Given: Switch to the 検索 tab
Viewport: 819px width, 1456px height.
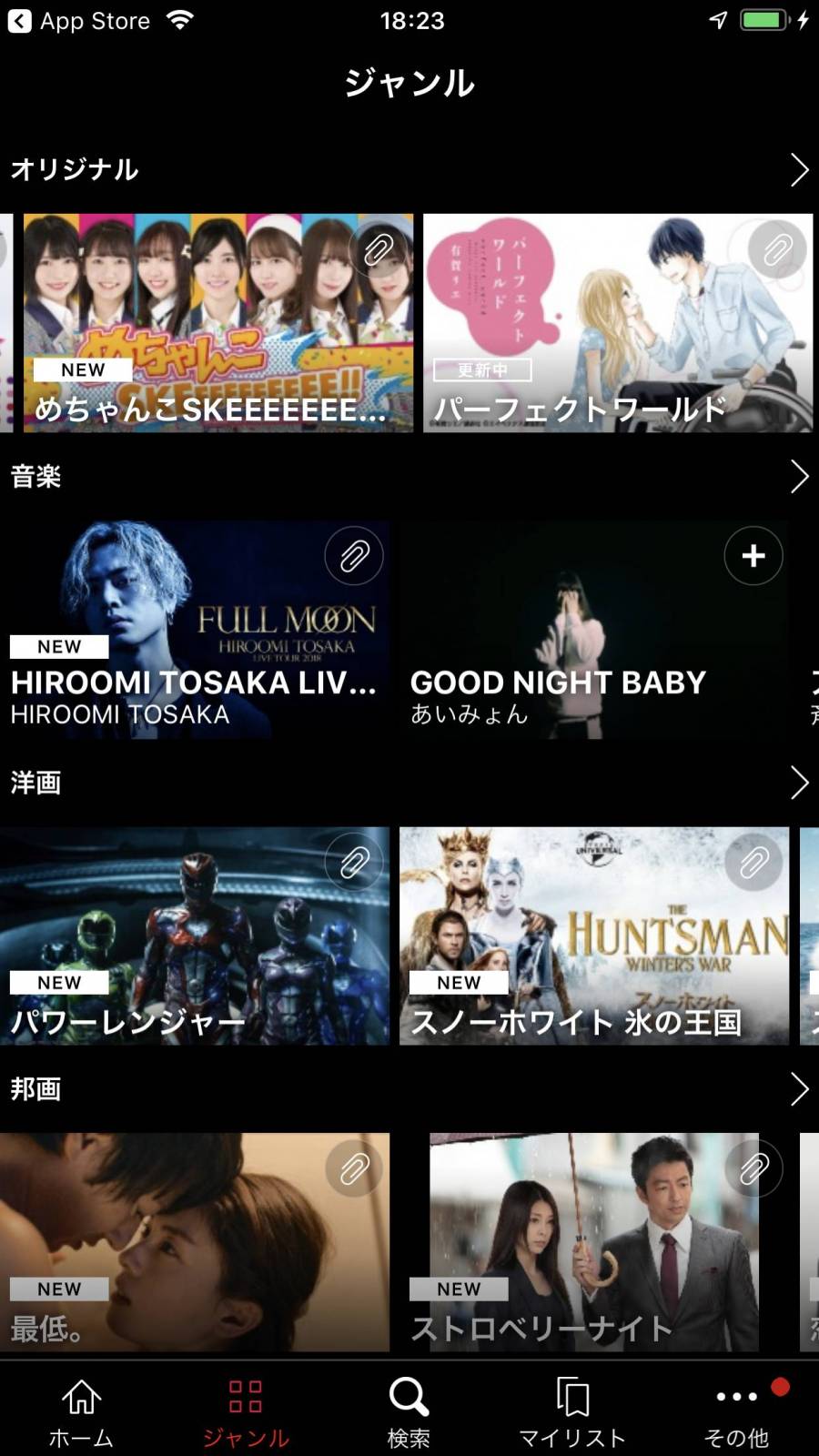Looking at the screenshot, I should (x=409, y=1410).
